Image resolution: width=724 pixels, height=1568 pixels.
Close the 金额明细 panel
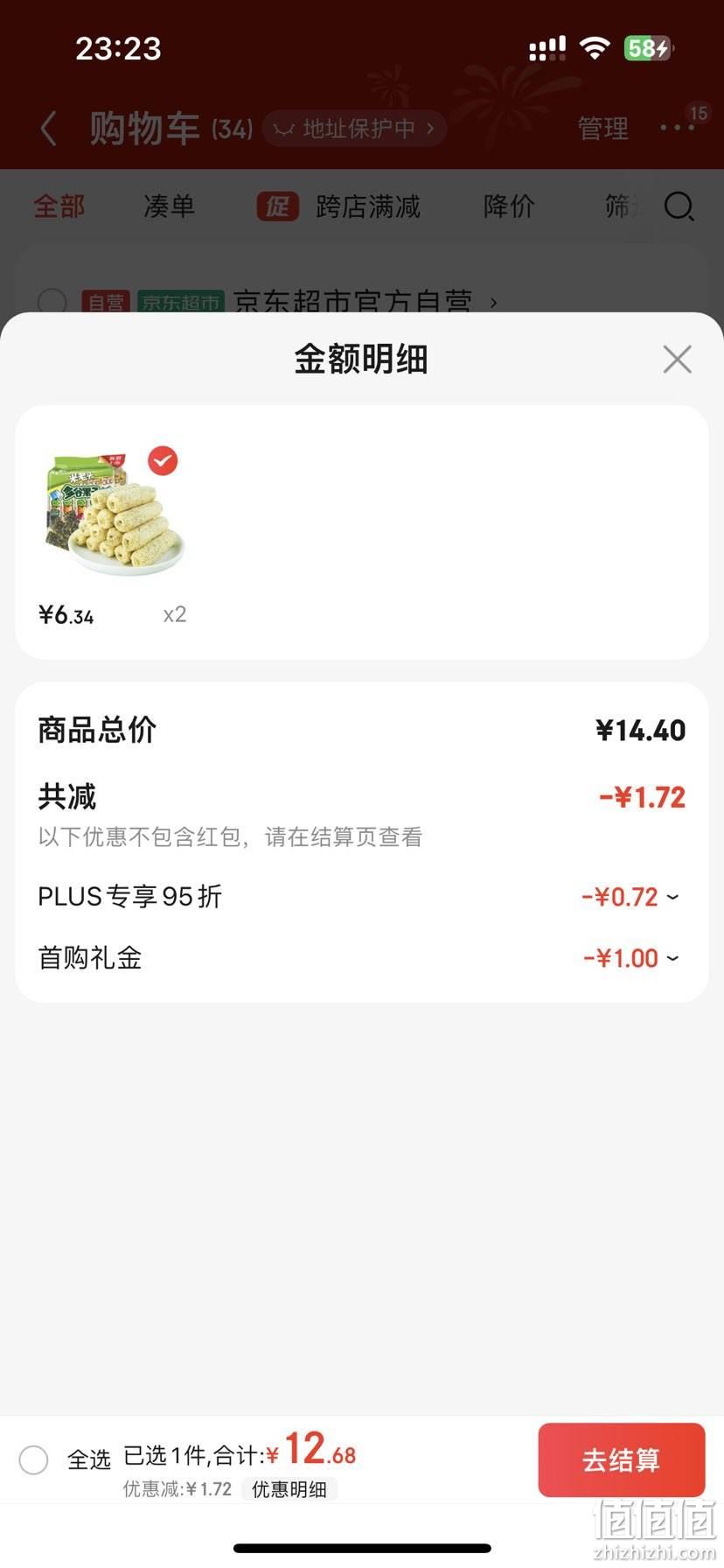[677, 360]
